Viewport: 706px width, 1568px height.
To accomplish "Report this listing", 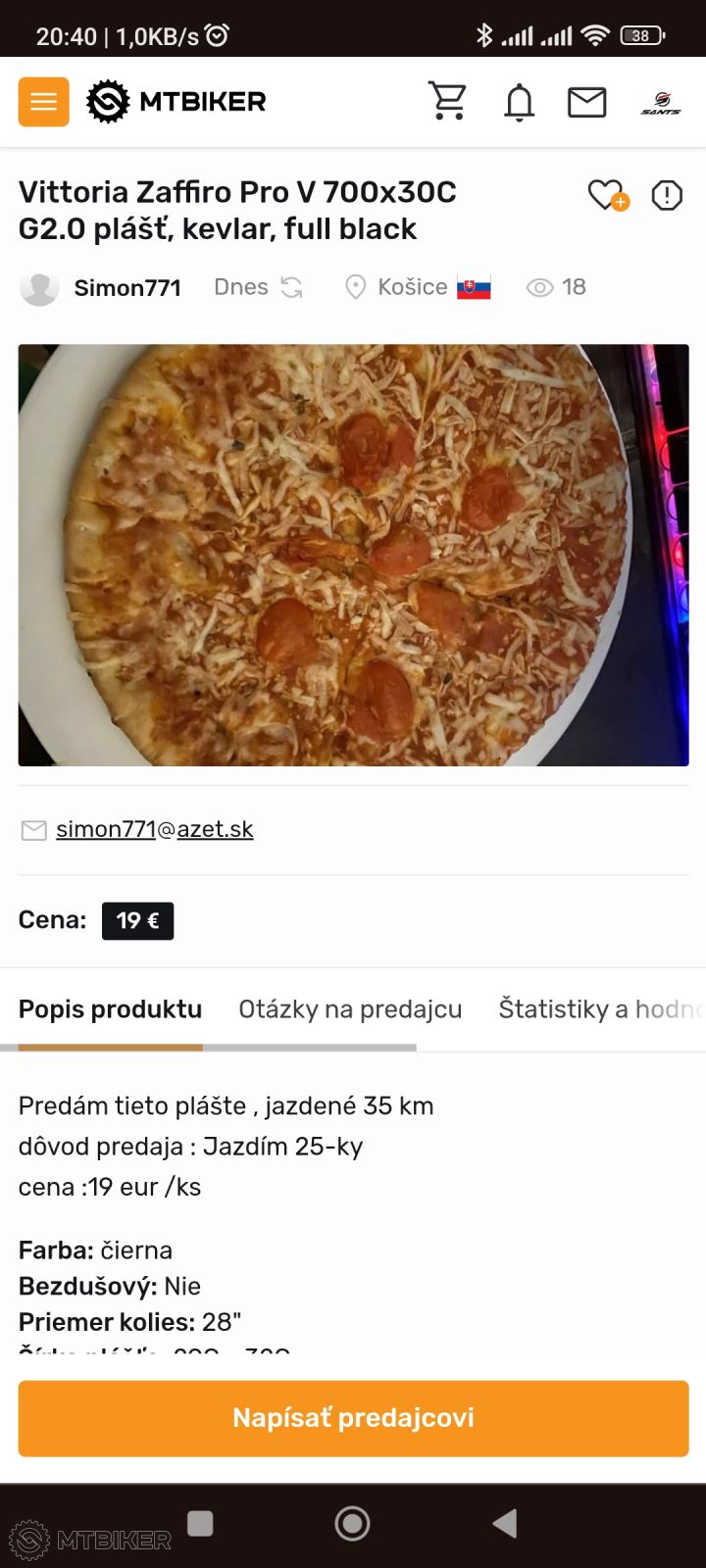I will [667, 195].
